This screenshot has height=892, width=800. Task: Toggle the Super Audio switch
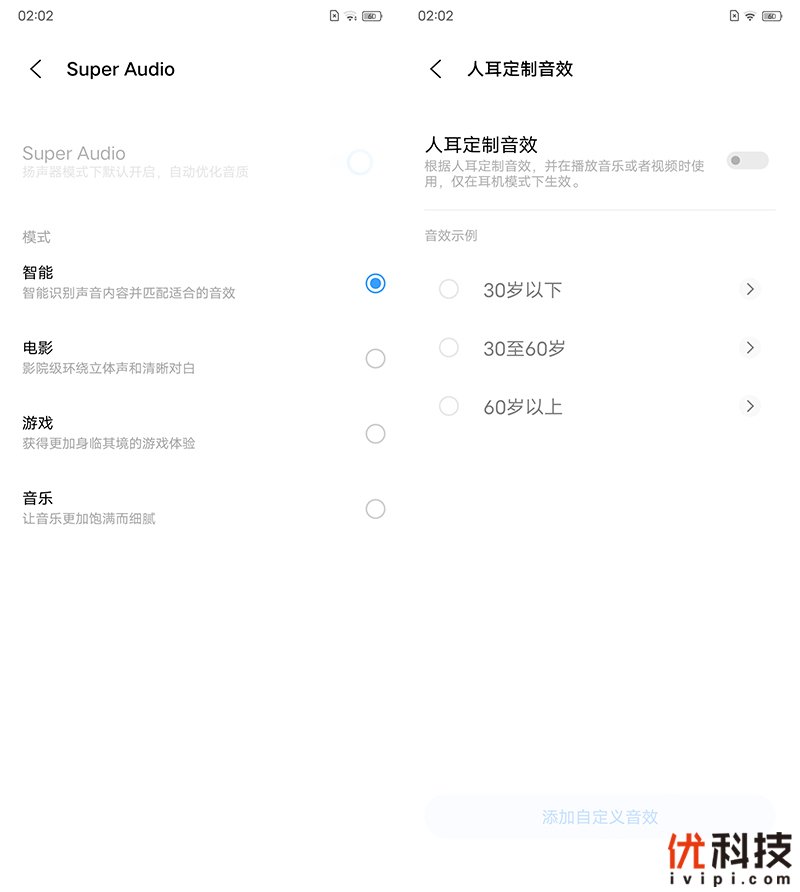coord(360,161)
